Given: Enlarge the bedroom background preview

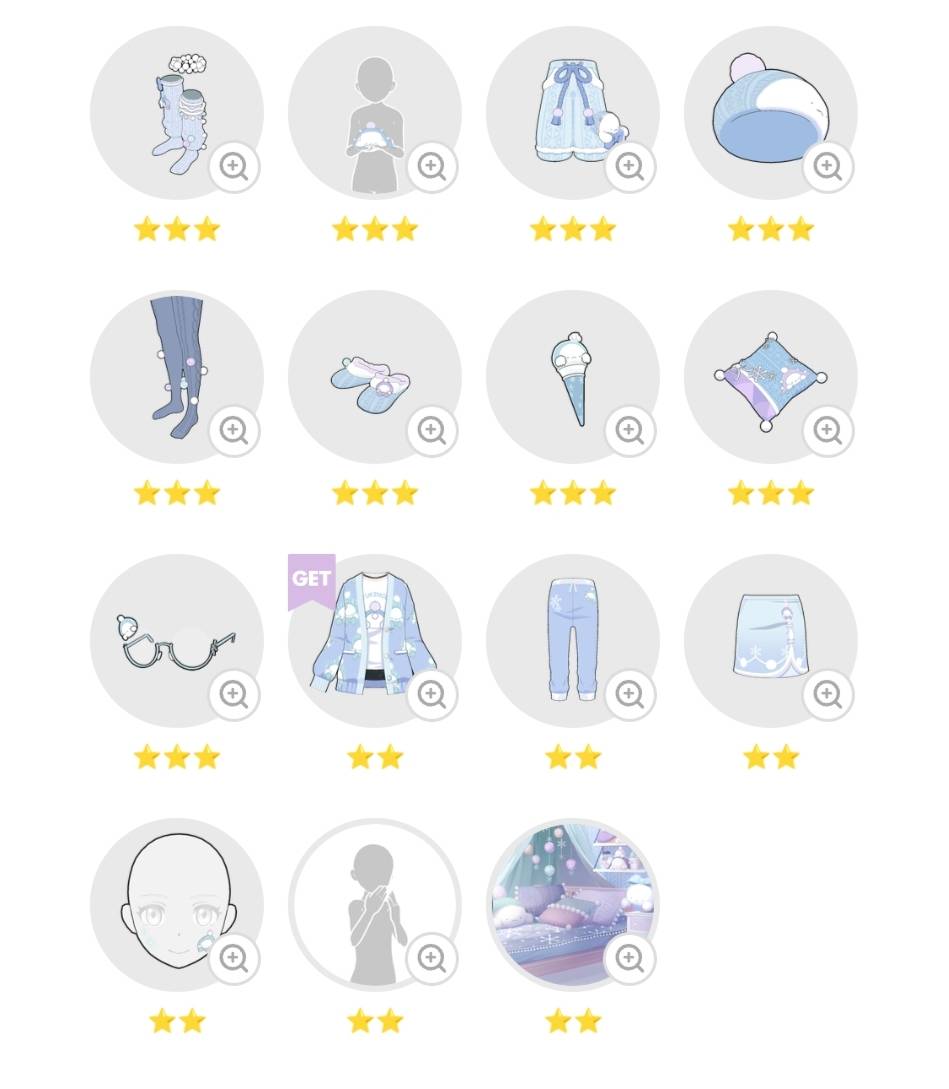Looking at the screenshot, I should tap(630, 958).
